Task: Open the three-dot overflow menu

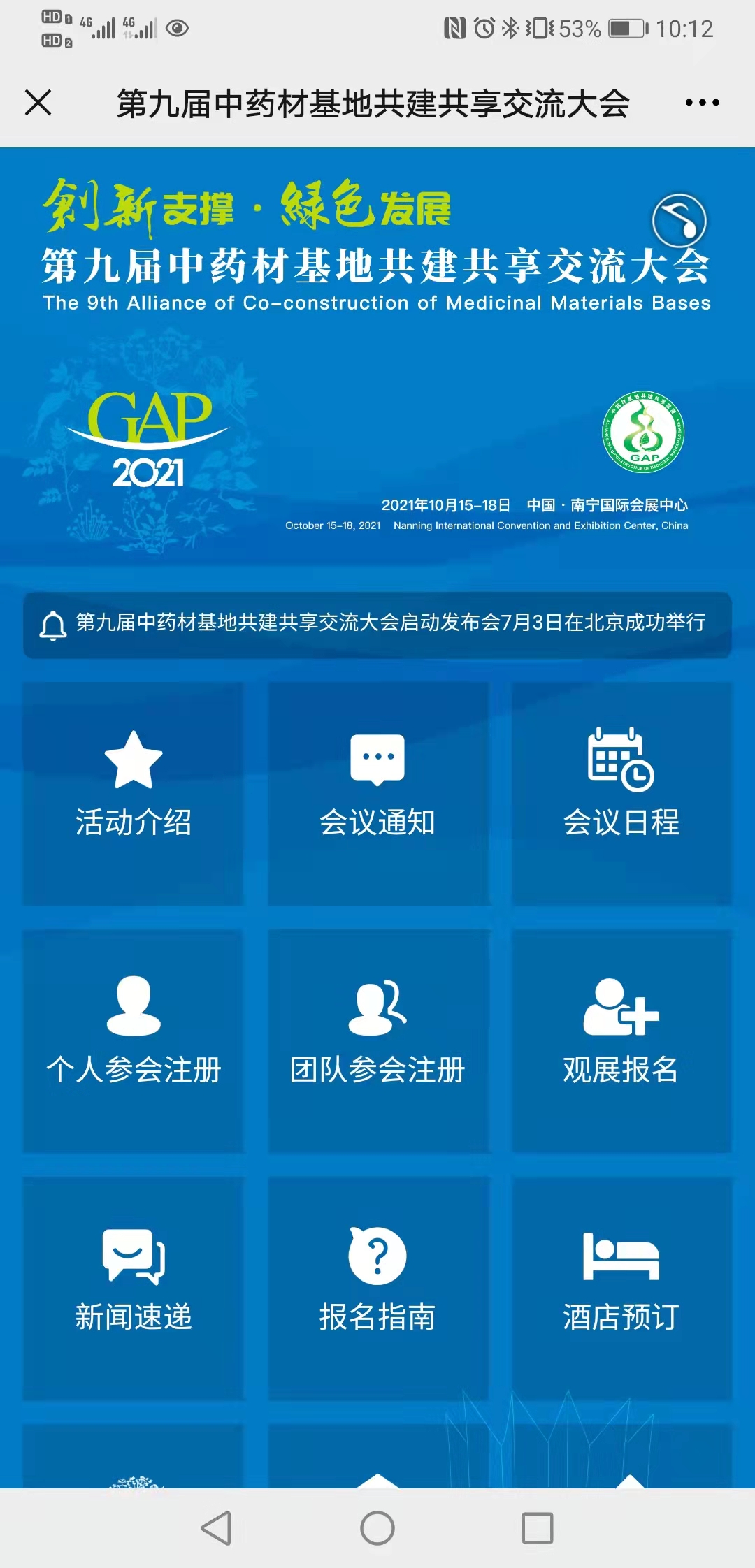Action: click(x=702, y=103)
